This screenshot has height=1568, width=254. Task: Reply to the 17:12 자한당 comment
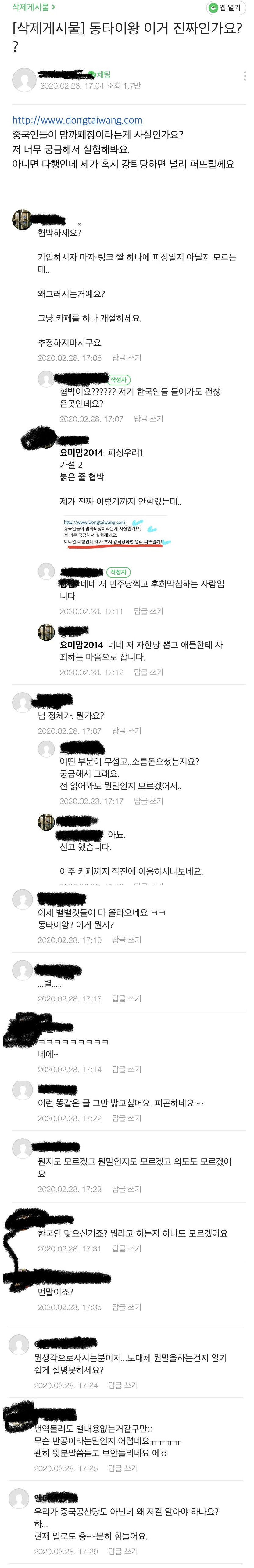click(148, 672)
